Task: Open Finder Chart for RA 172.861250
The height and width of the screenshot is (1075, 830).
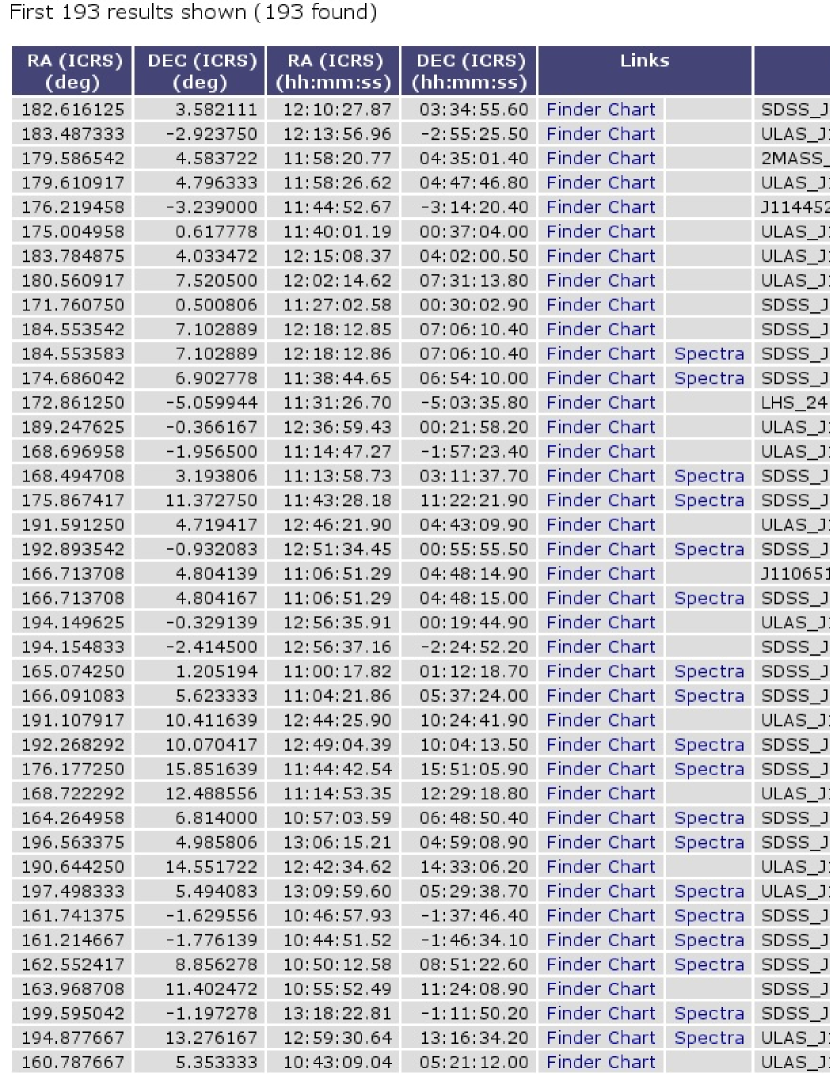Action: (600, 403)
